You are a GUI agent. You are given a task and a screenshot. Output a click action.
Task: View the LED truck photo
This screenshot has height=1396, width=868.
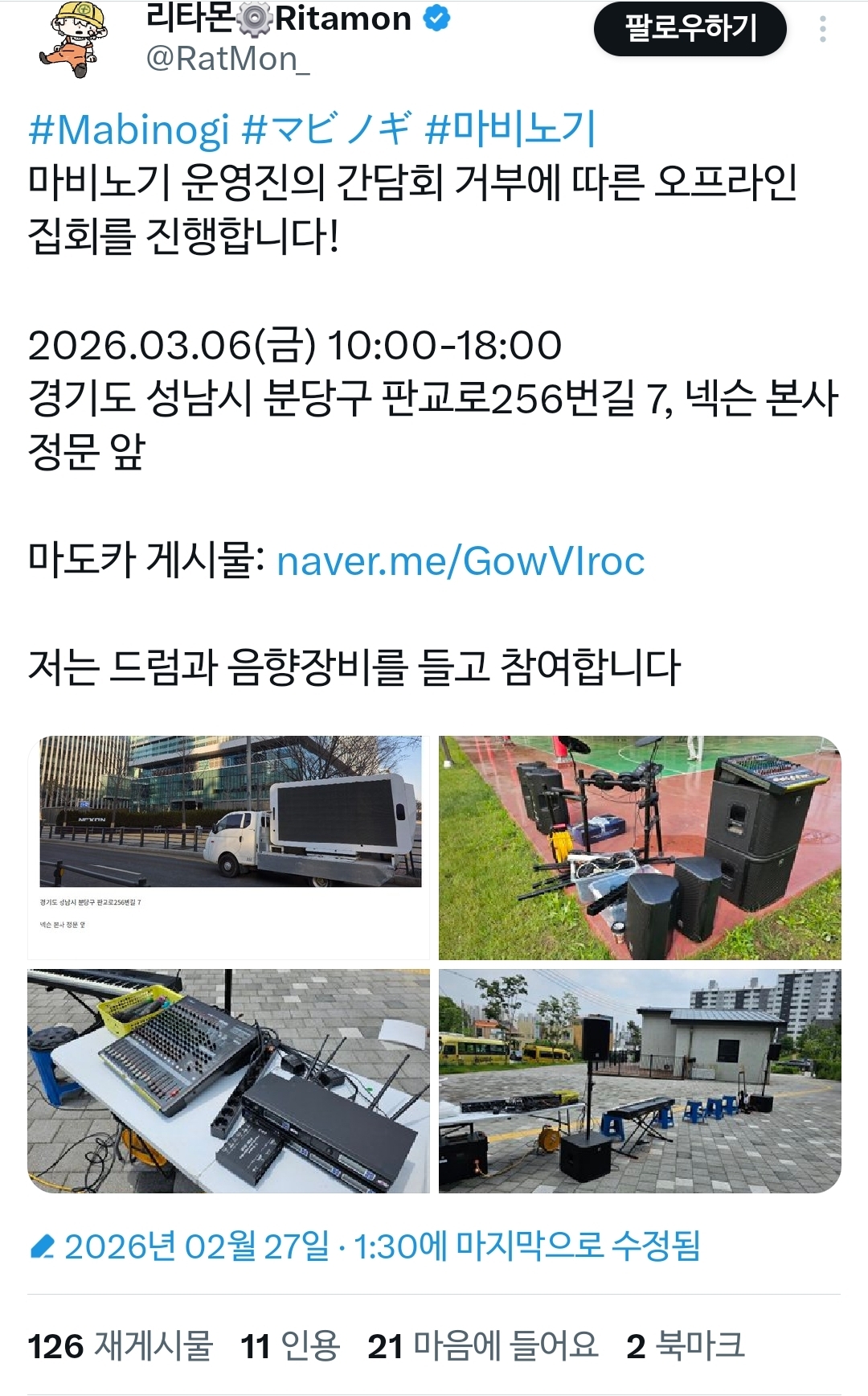point(229,847)
